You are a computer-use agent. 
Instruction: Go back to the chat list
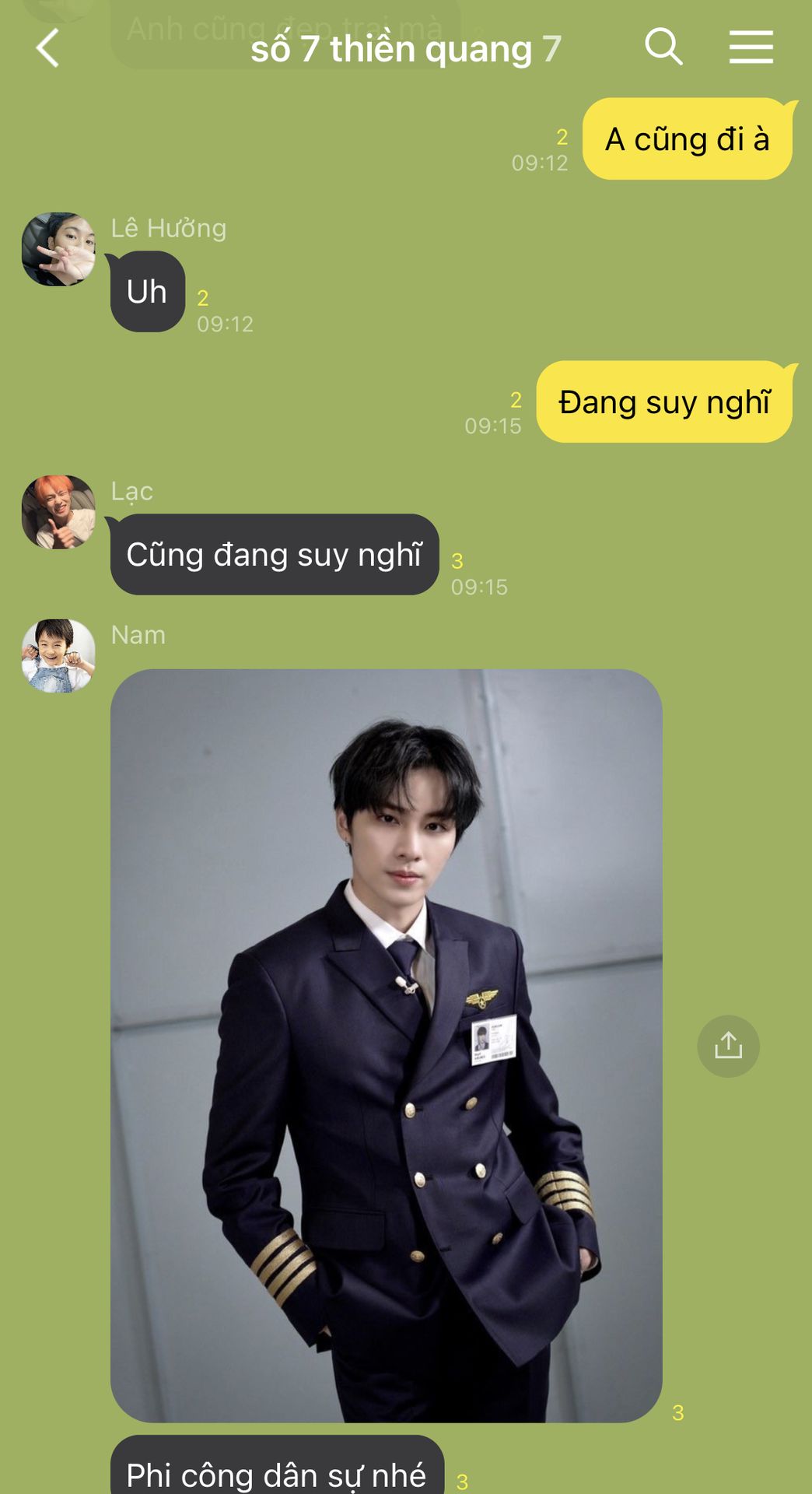tap(47, 48)
